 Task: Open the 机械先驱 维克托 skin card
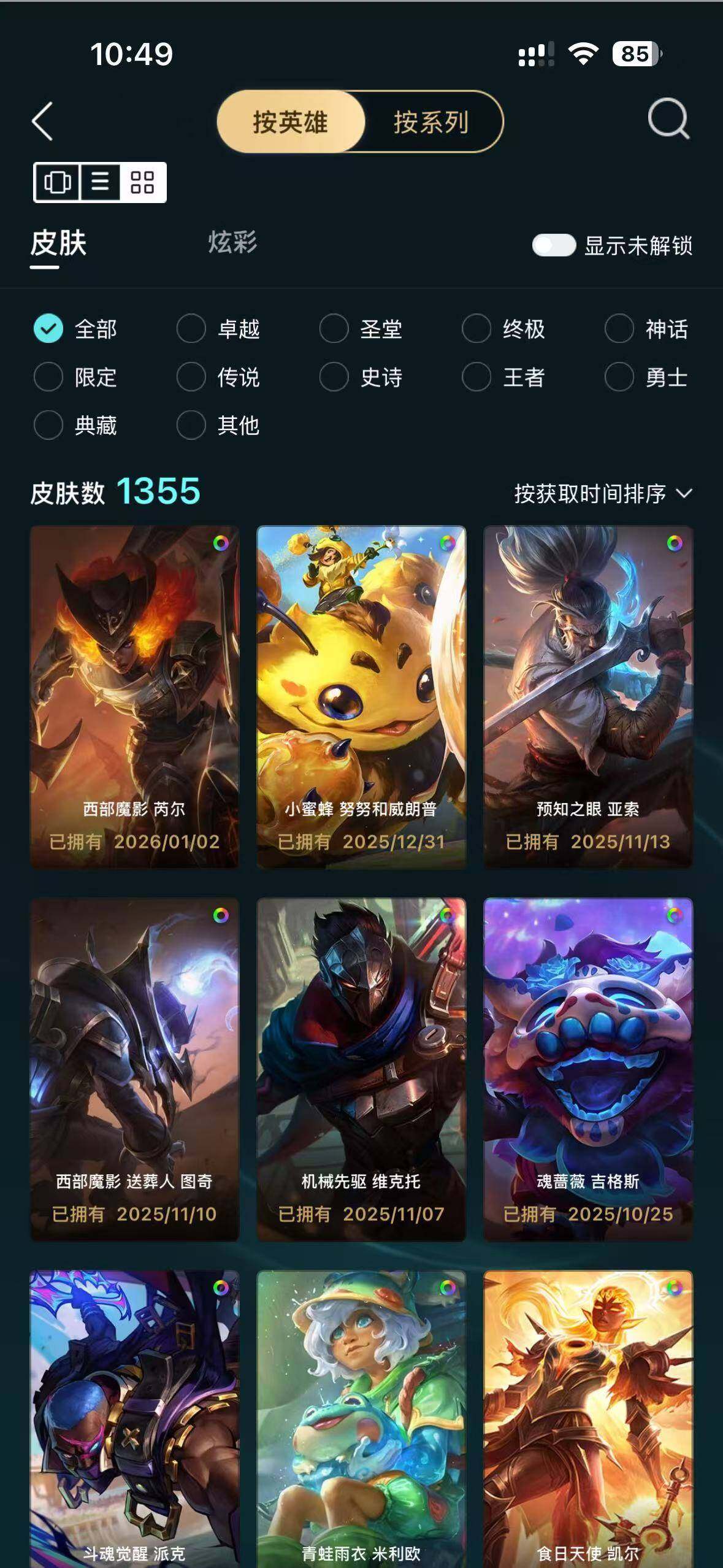361,1069
